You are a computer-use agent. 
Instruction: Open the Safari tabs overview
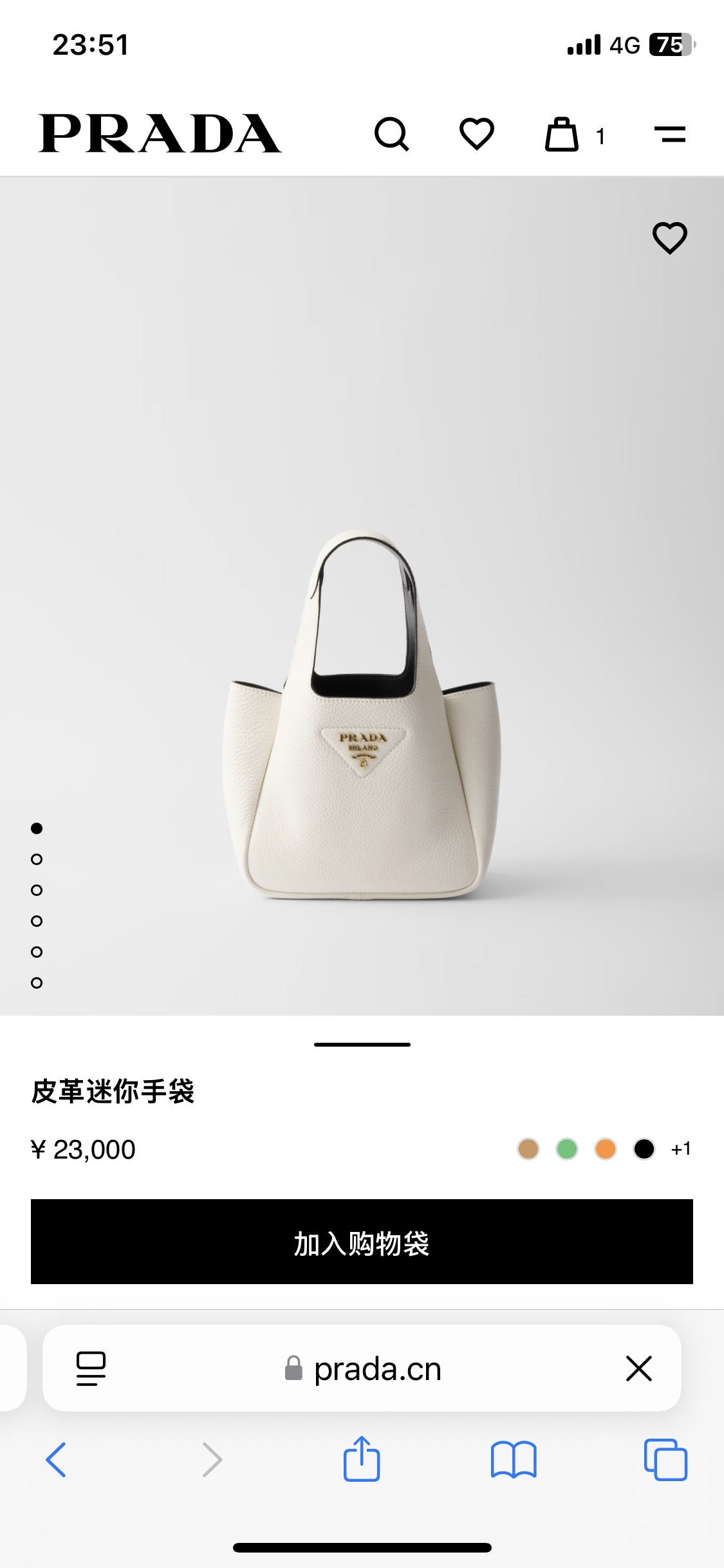click(665, 1460)
